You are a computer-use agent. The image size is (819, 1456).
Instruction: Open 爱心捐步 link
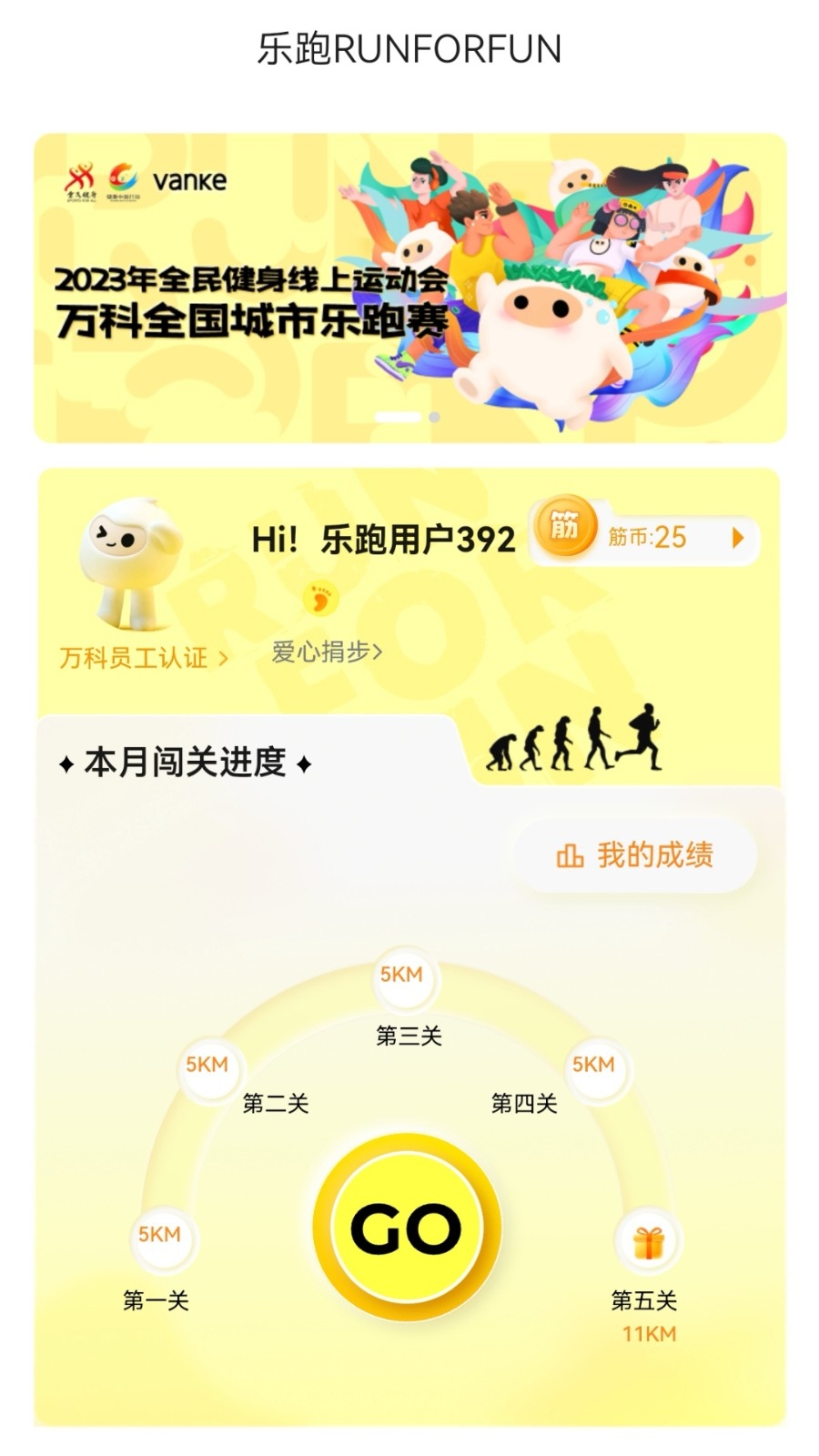point(326,651)
